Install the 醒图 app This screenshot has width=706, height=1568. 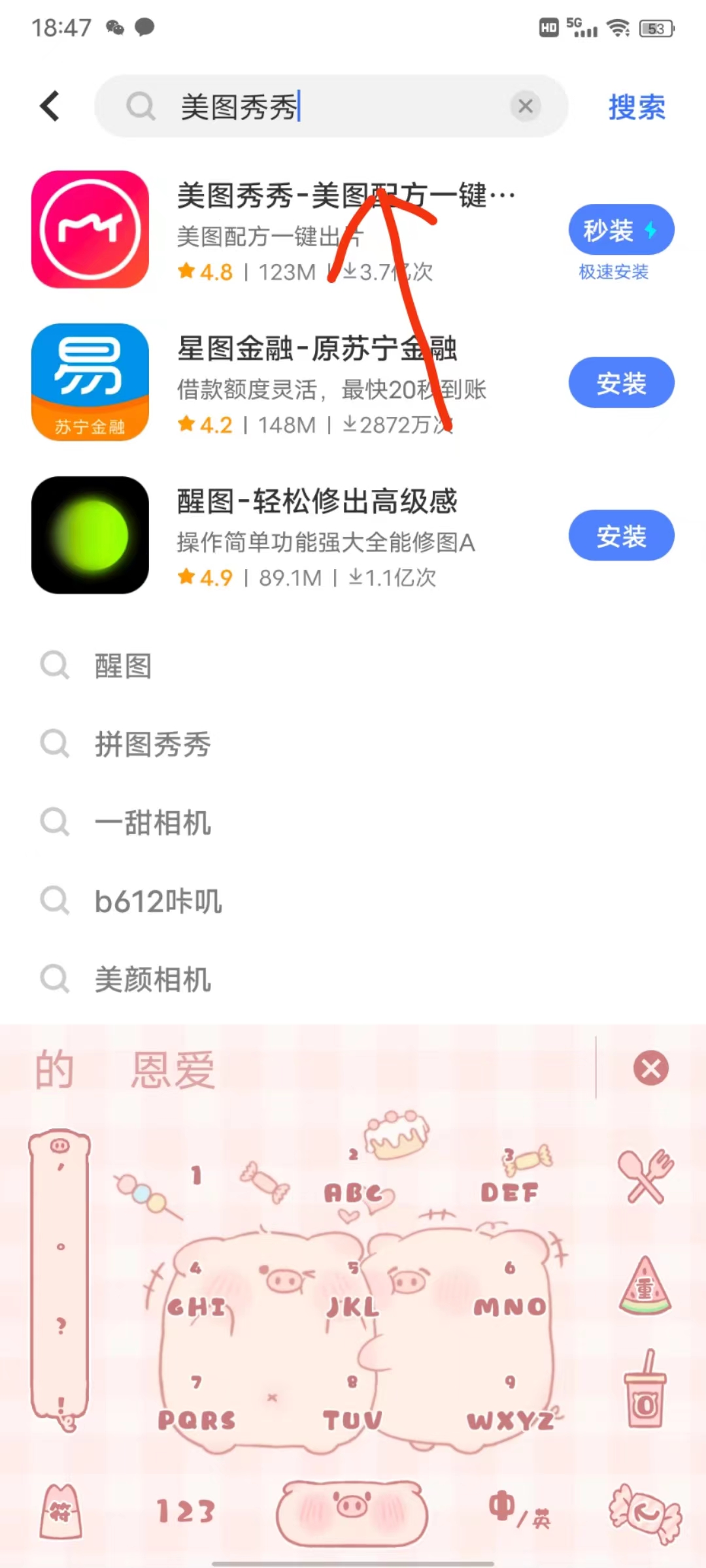tap(620, 536)
